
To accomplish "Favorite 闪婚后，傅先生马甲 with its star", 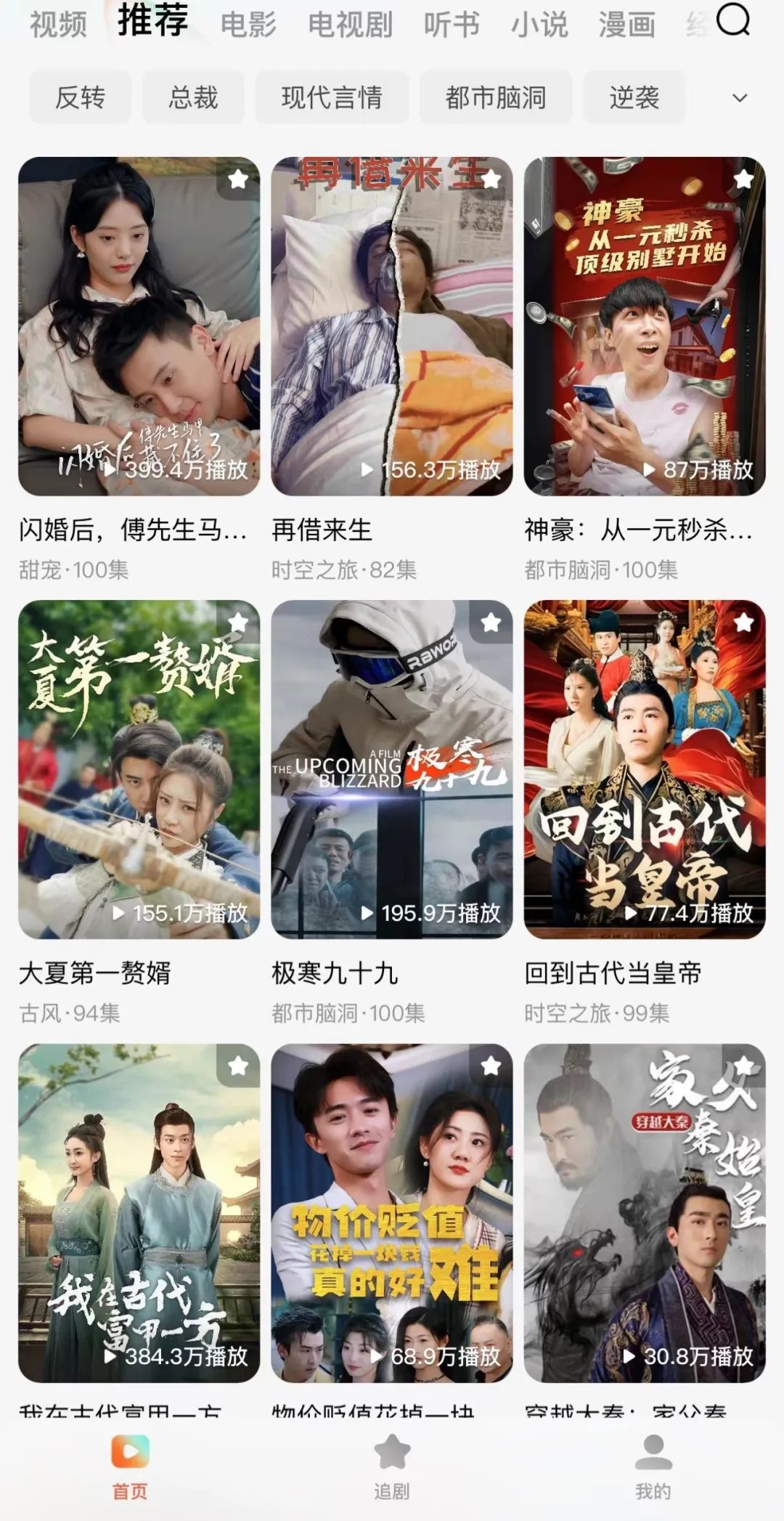I will tap(238, 179).
